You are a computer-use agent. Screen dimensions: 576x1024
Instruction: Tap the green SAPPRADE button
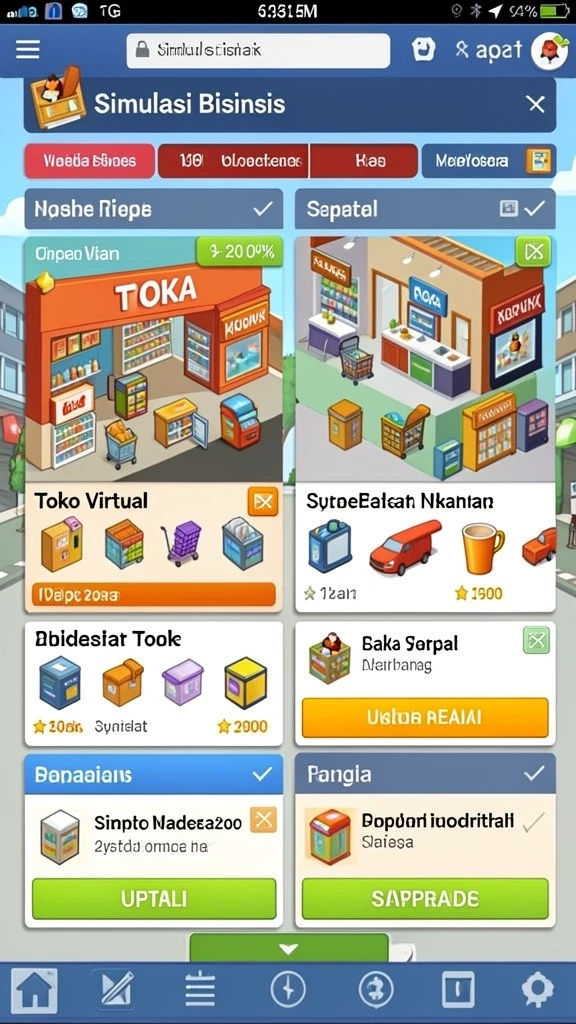coord(424,899)
